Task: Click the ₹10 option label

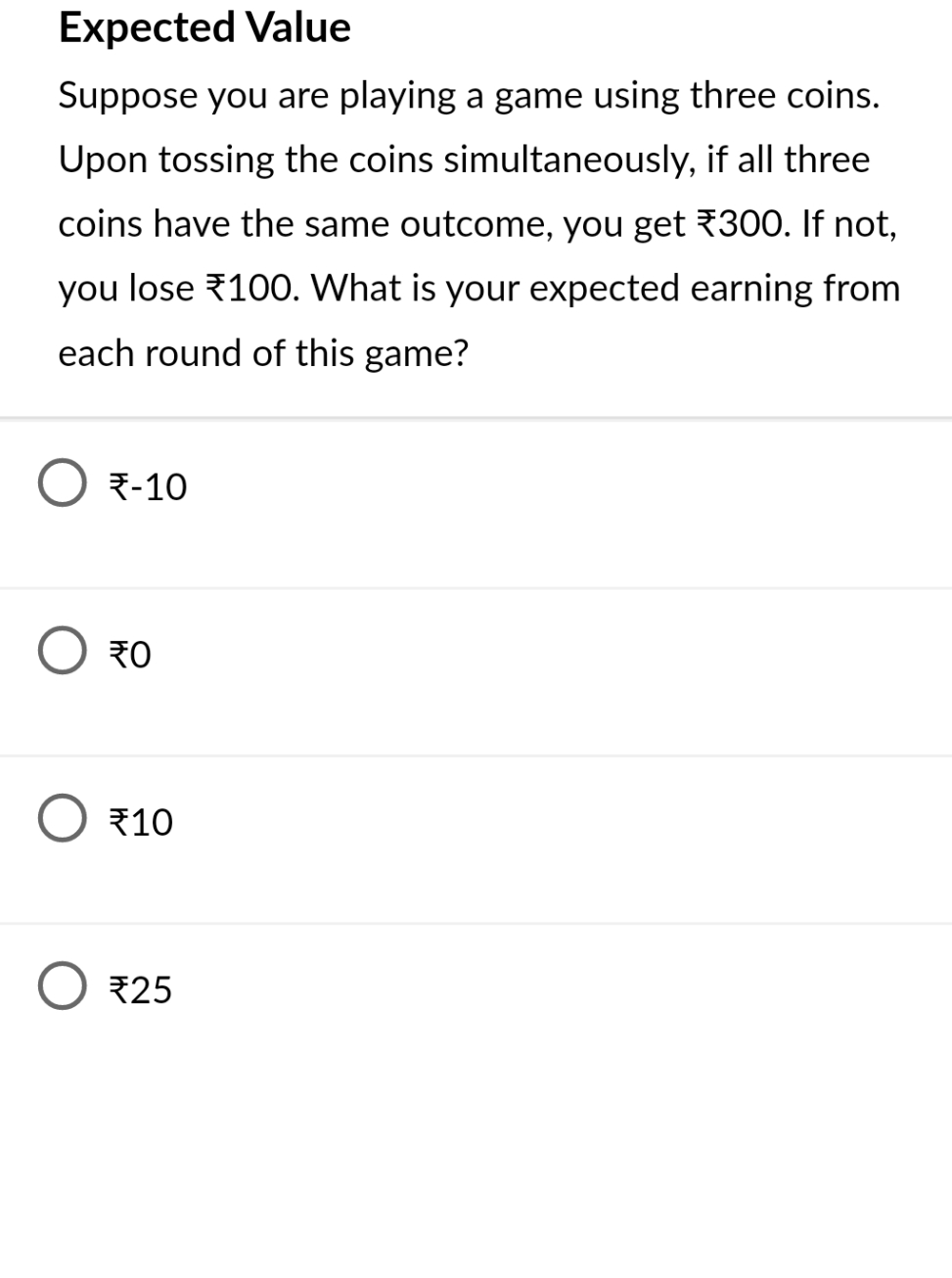Action: tap(140, 822)
